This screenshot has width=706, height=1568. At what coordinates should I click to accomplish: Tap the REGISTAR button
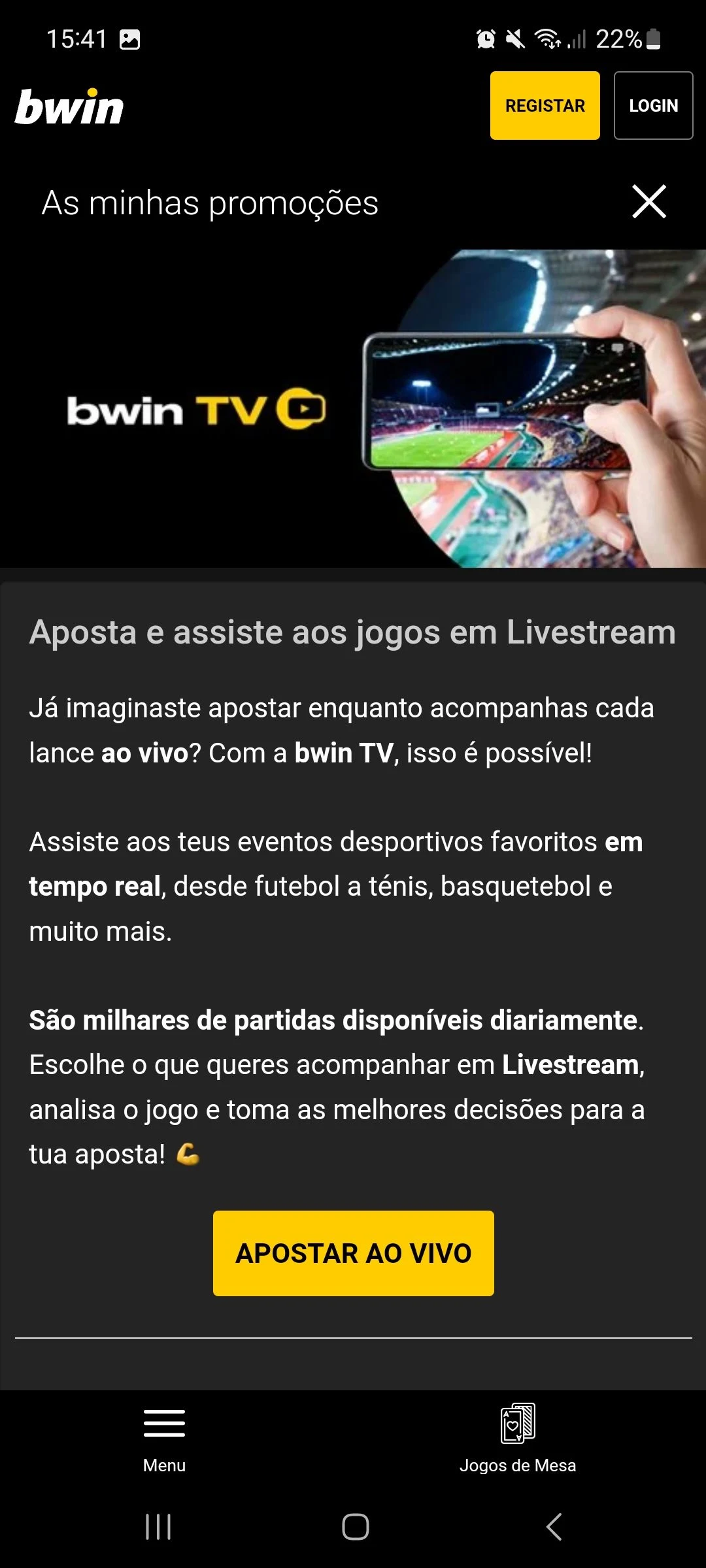545,105
